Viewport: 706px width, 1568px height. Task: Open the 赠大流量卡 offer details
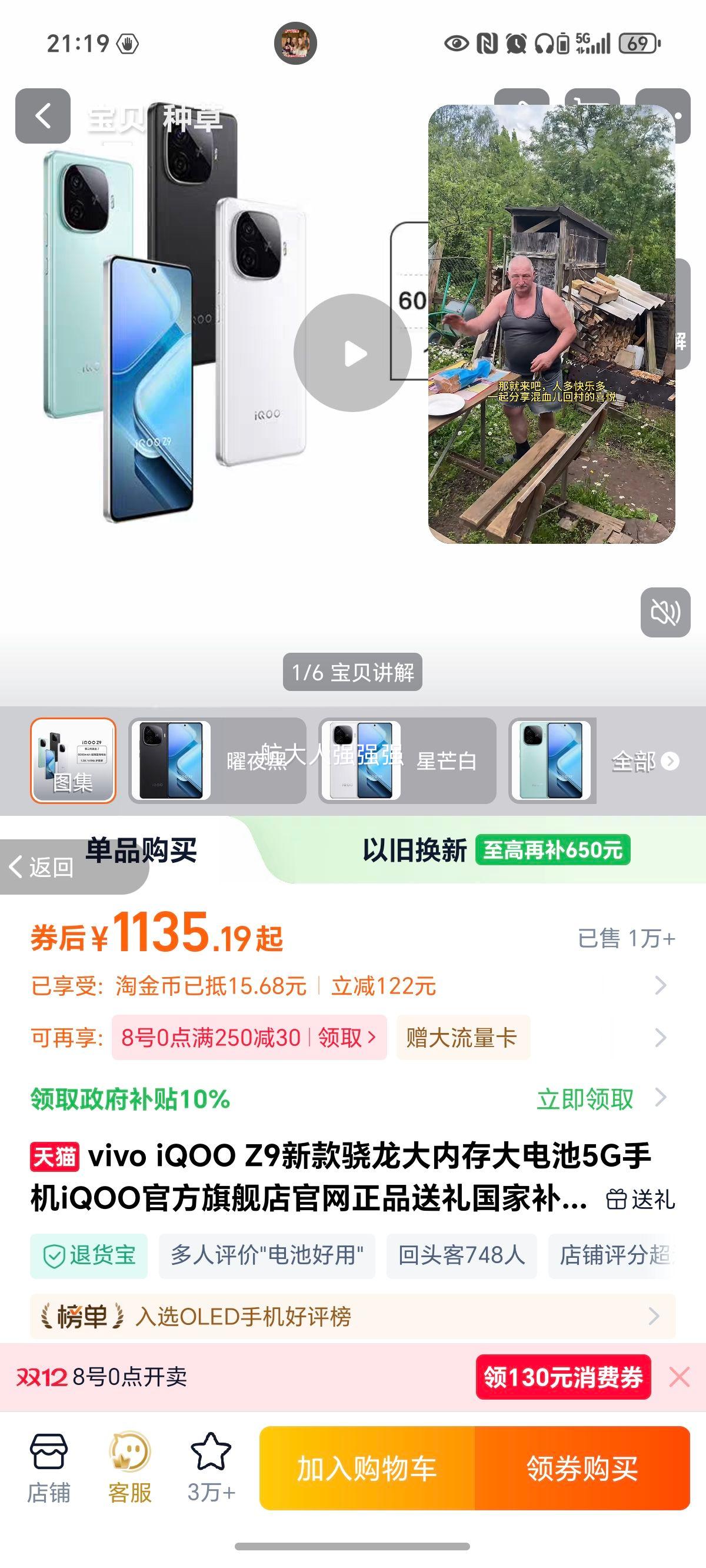click(x=462, y=1039)
